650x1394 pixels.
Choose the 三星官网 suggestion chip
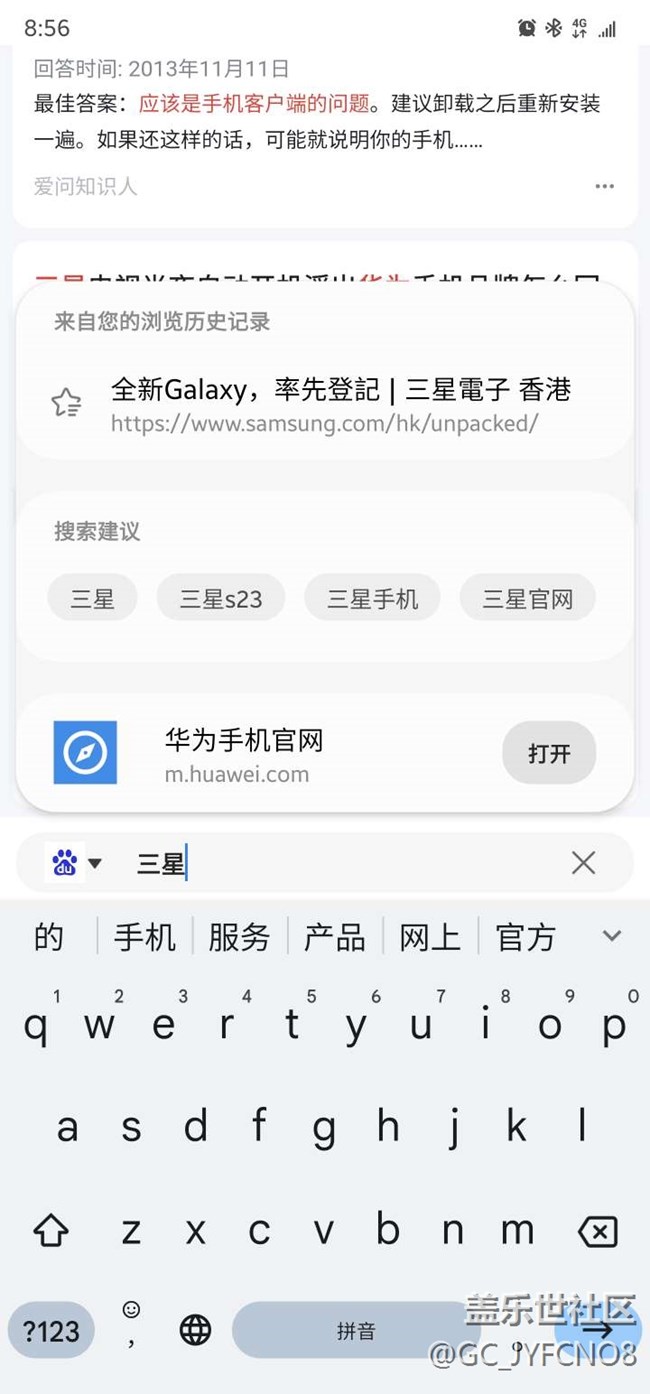click(528, 599)
